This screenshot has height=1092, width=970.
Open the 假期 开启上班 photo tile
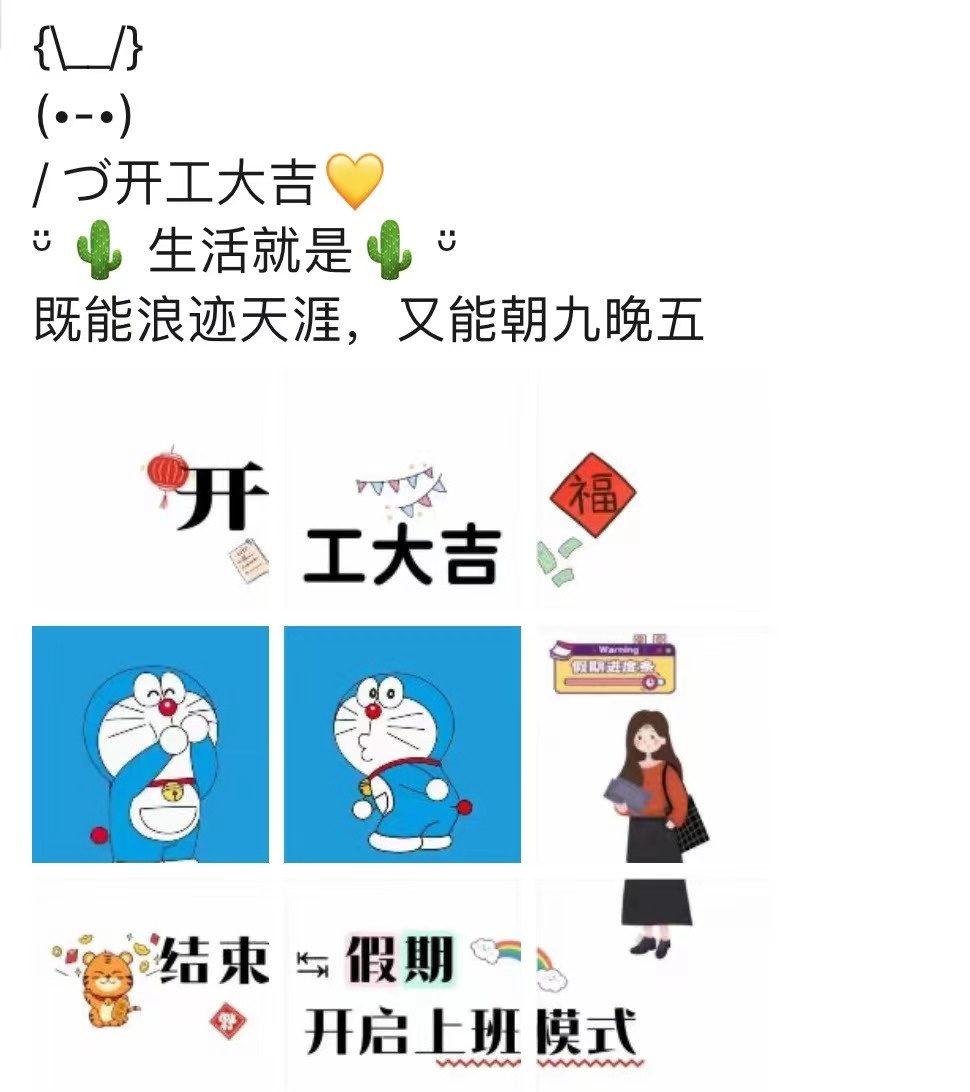point(402,985)
